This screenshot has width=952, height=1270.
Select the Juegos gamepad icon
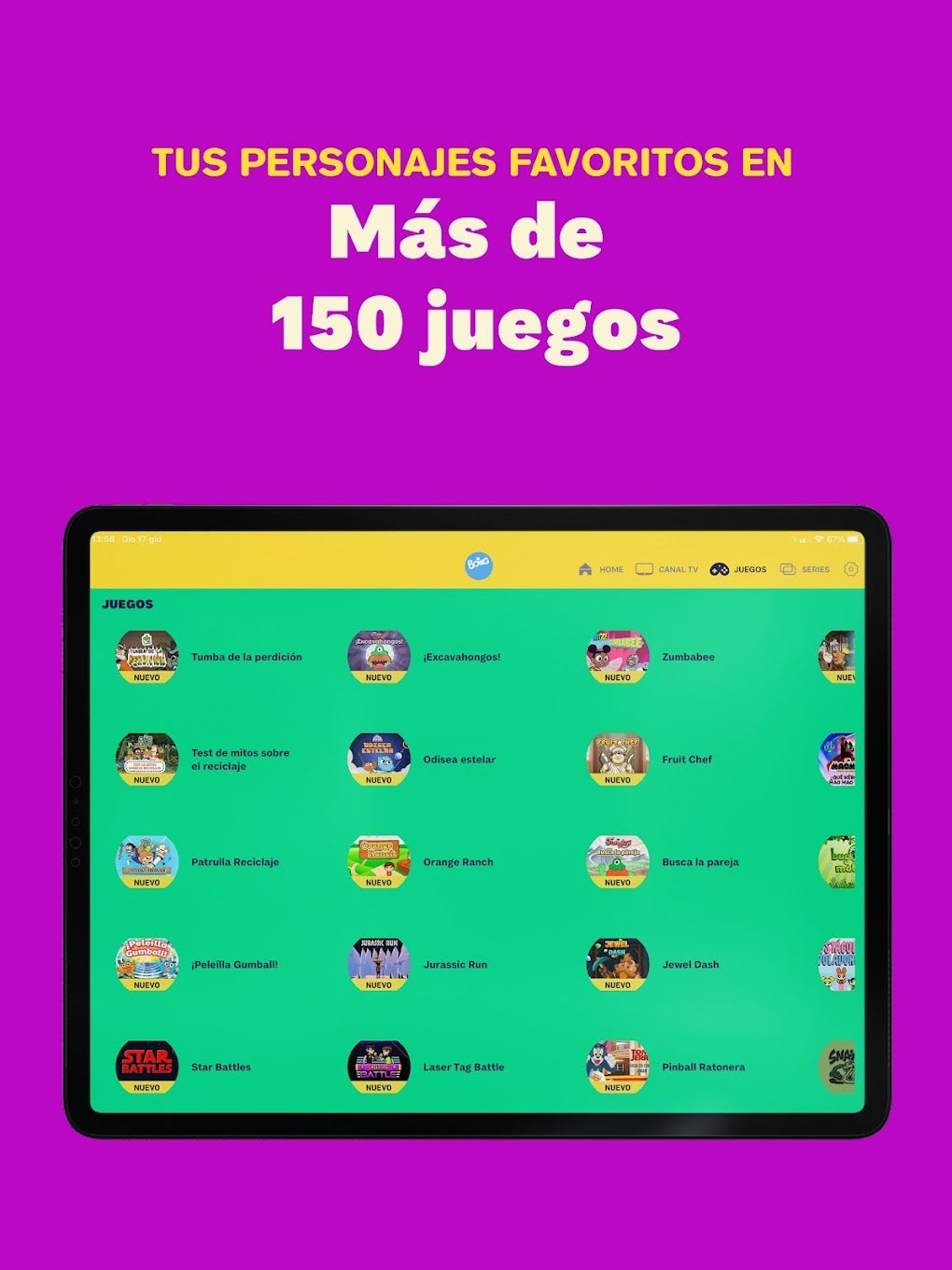click(719, 569)
